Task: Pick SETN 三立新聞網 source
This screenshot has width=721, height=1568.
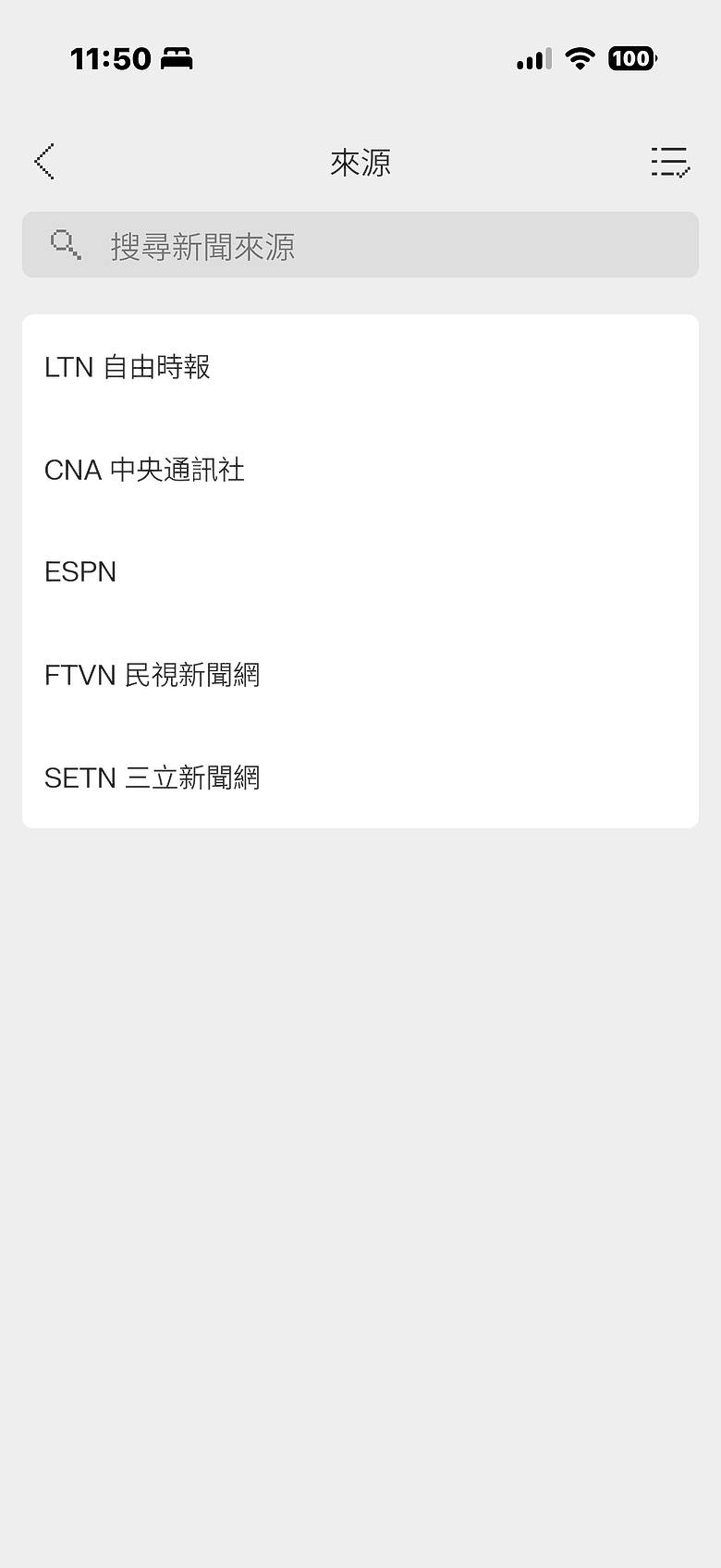Action: 360,778
